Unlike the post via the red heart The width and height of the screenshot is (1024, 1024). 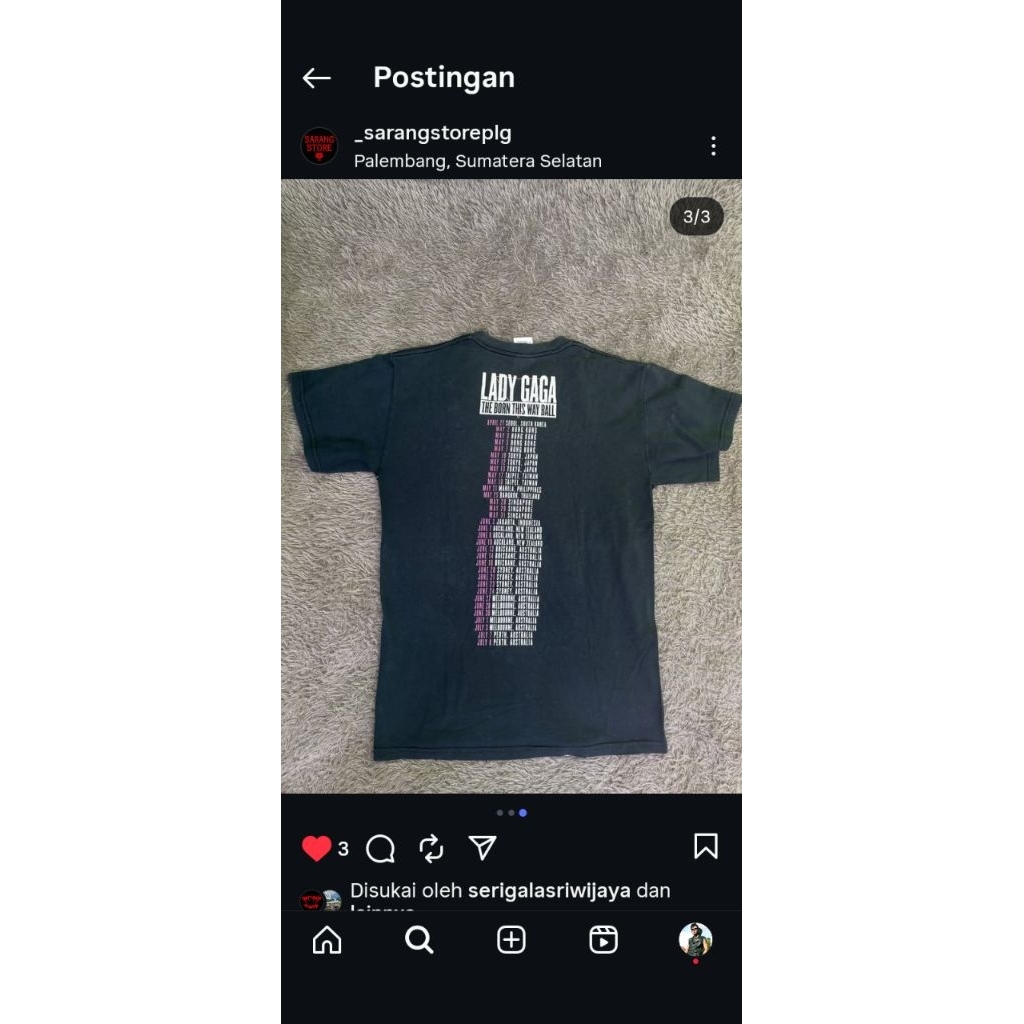coord(316,849)
